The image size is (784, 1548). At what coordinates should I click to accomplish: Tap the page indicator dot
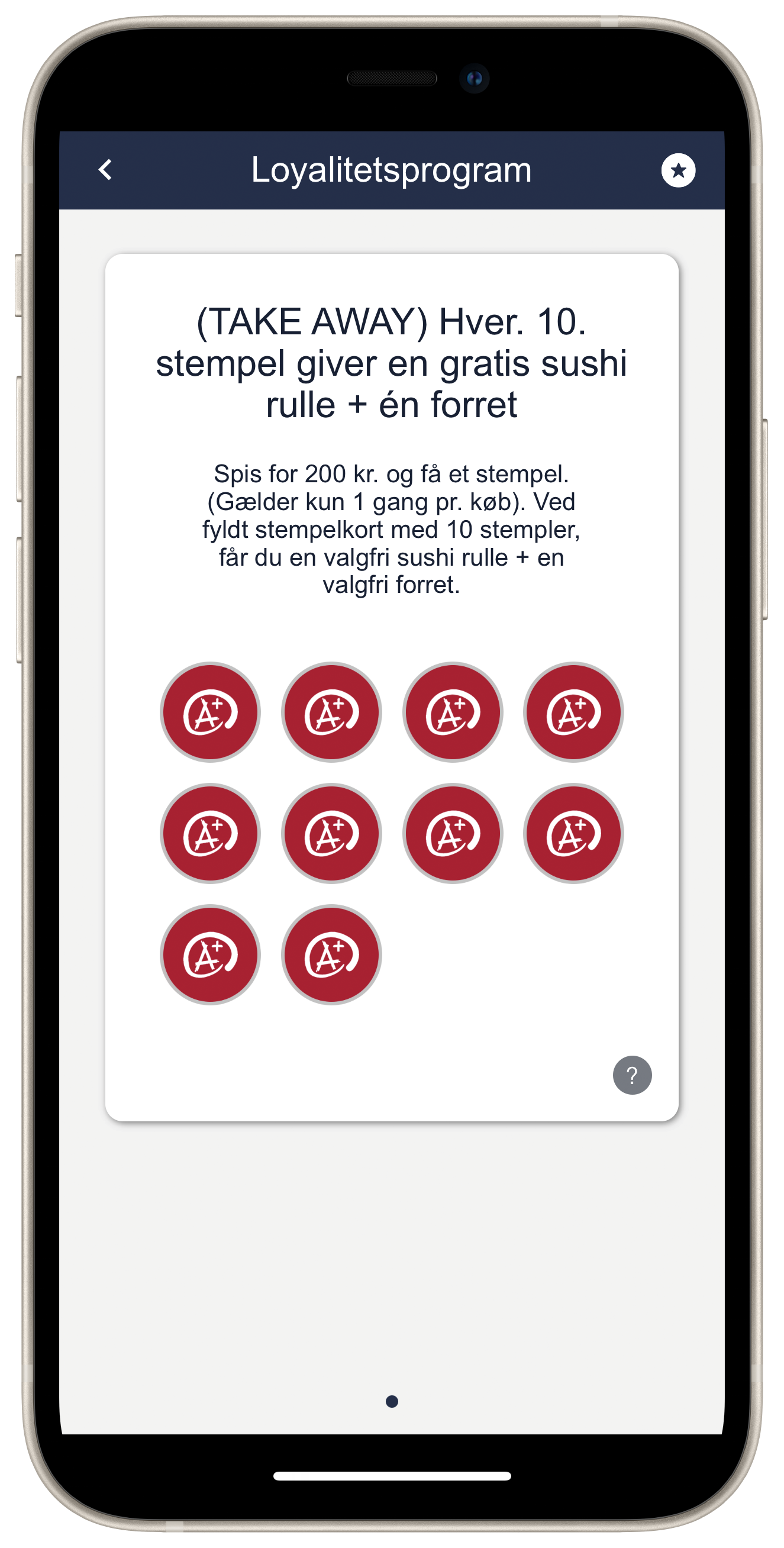pos(392,1401)
